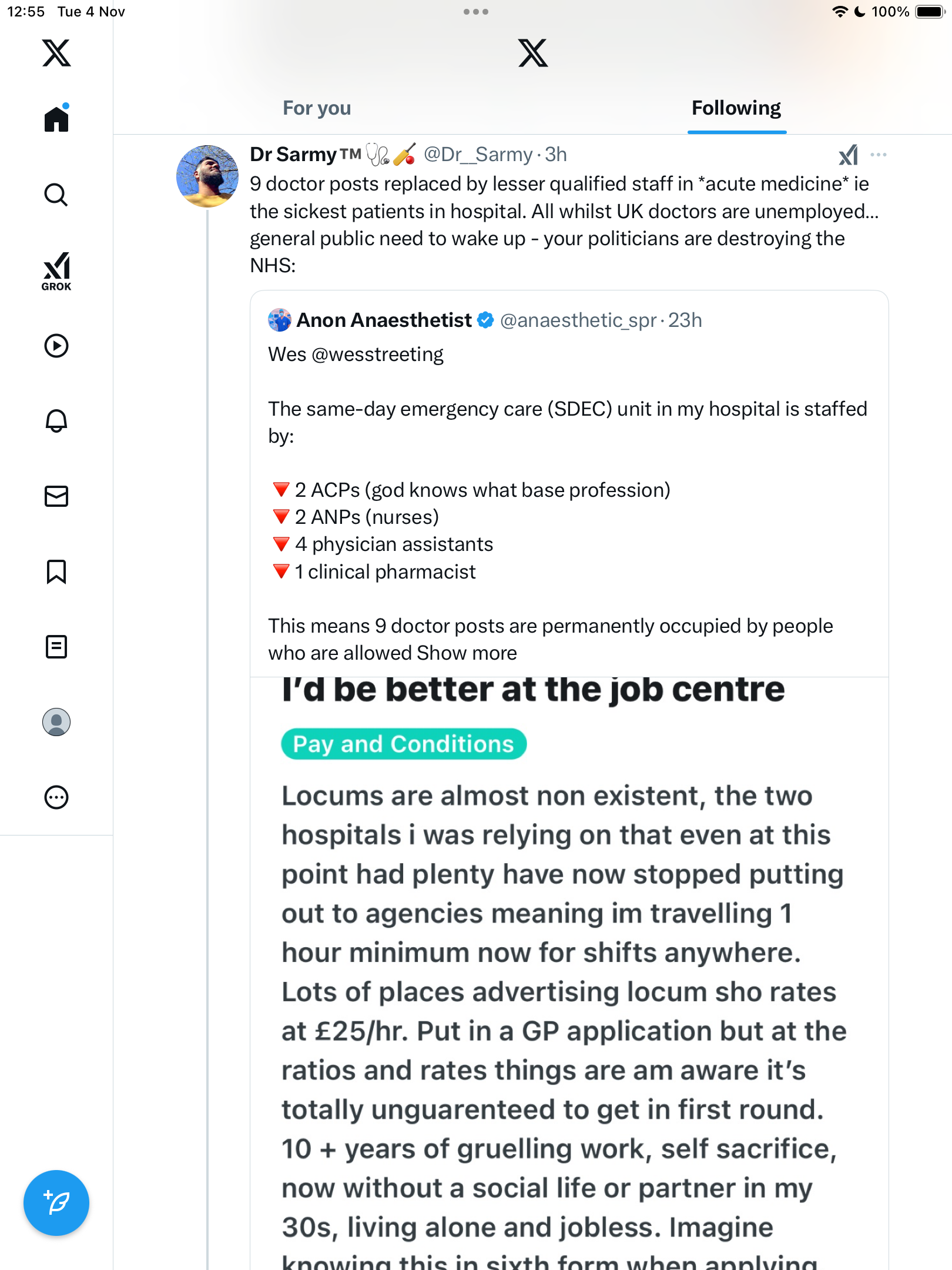Image resolution: width=952 pixels, height=1270 pixels.
Task: Open the video tab in sidebar
Action: pyautogui.click(x=56, y=346)
